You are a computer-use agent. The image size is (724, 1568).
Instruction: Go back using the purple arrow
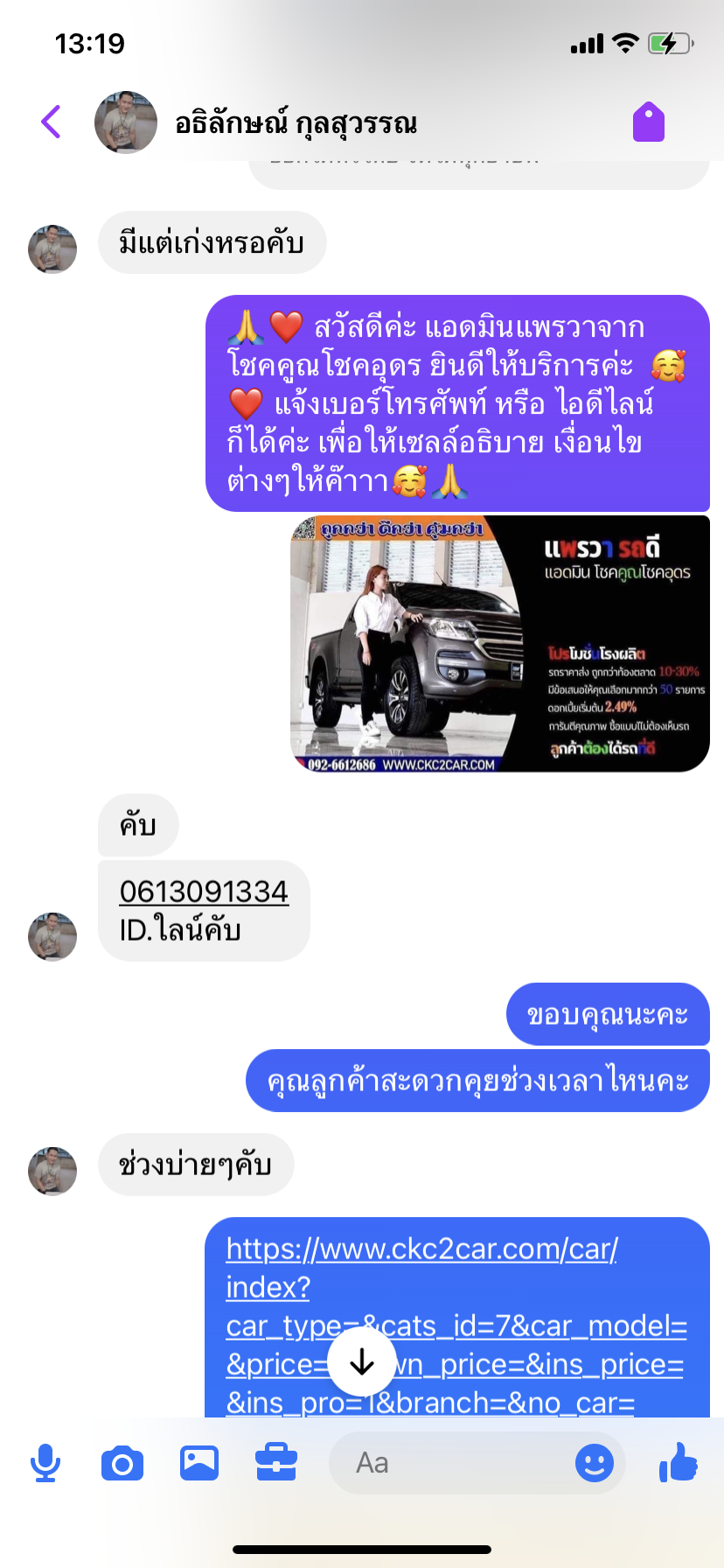click(x=52, y=122)
